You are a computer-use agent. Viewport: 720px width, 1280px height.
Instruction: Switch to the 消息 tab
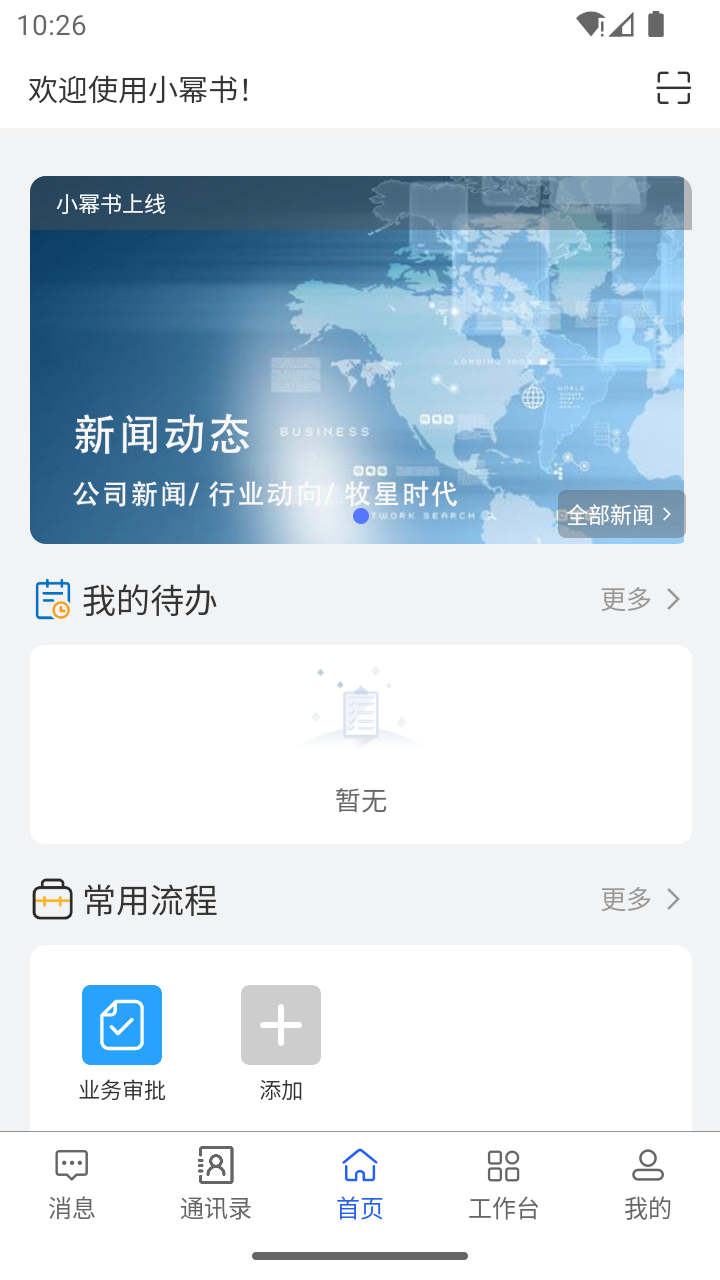click(71, 1185)
